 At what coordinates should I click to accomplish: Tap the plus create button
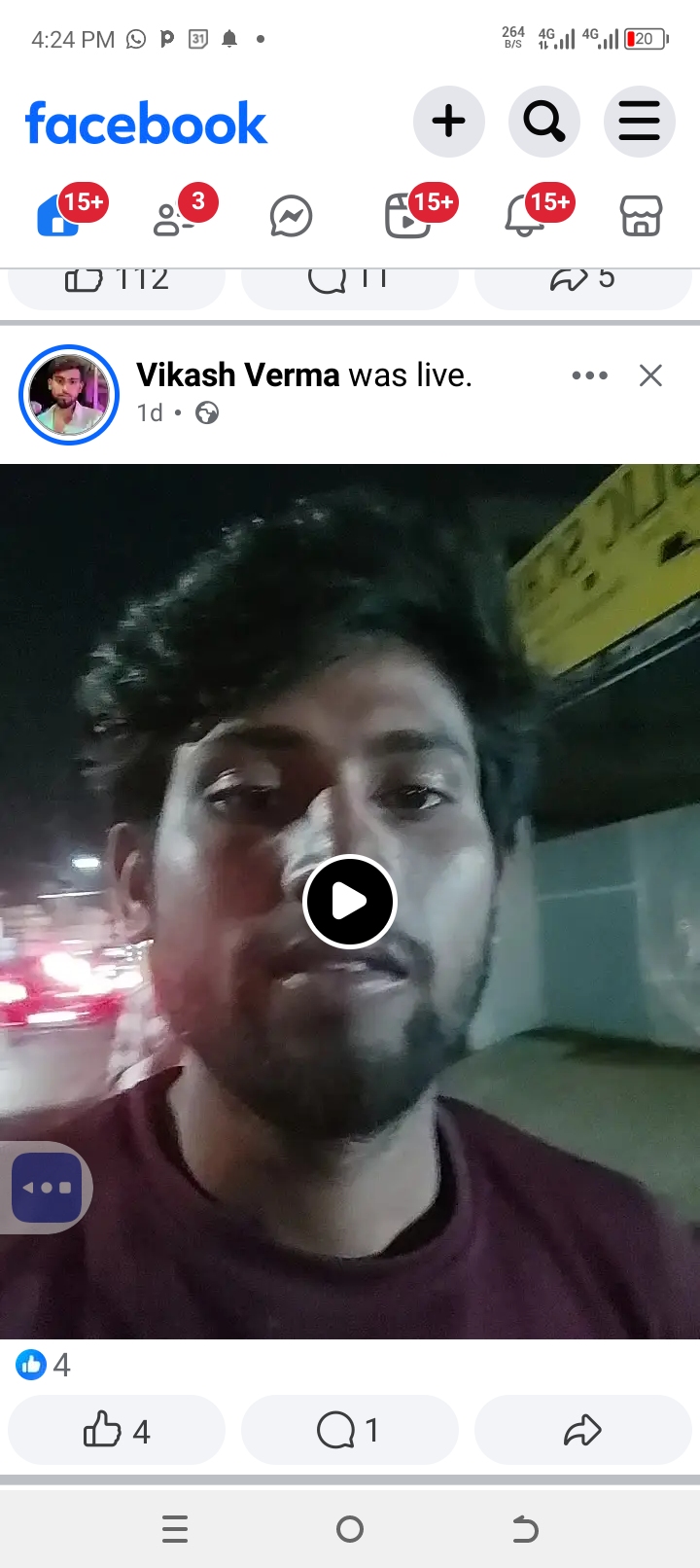pyautogui.click(x=448, y=122)
